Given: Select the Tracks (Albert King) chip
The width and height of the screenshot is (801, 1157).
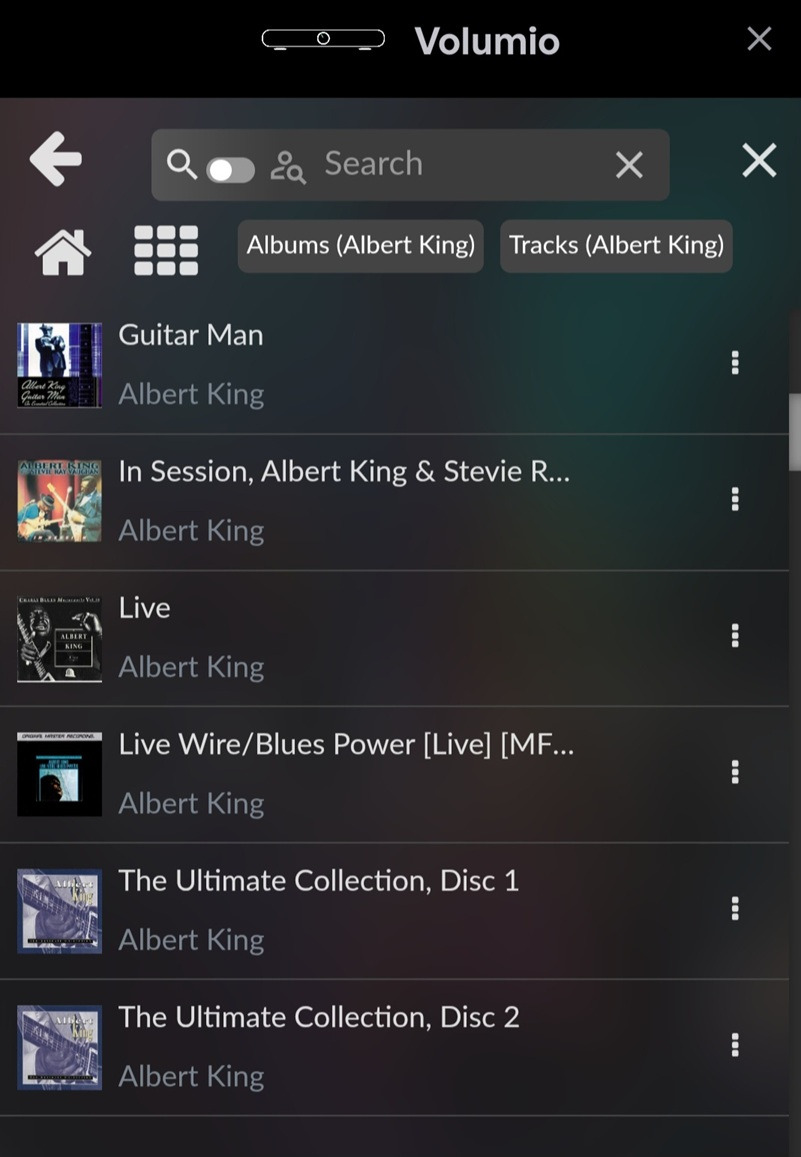Looking at the screenshot, I should 616,246.
